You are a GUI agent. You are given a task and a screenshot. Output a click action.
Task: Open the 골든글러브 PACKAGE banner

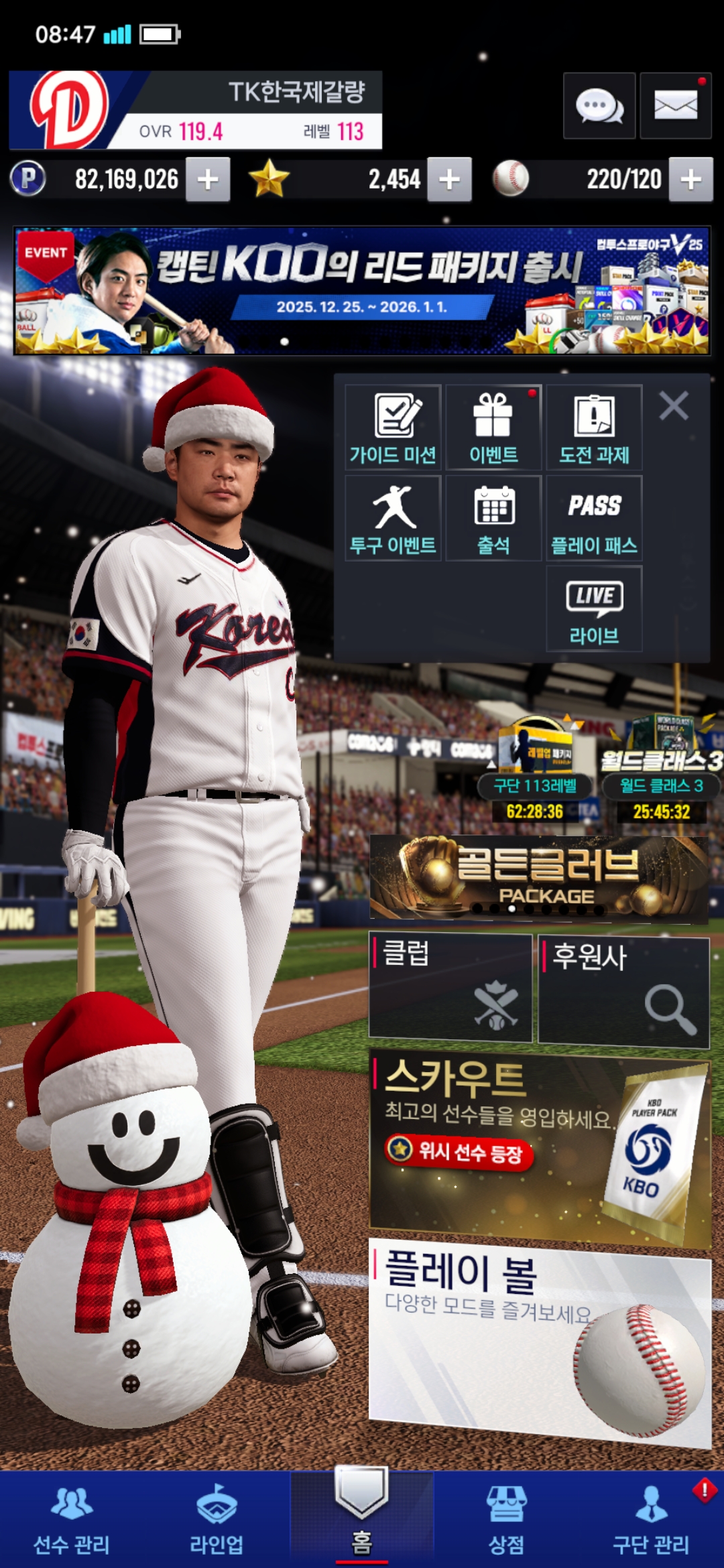coord(539,876)
